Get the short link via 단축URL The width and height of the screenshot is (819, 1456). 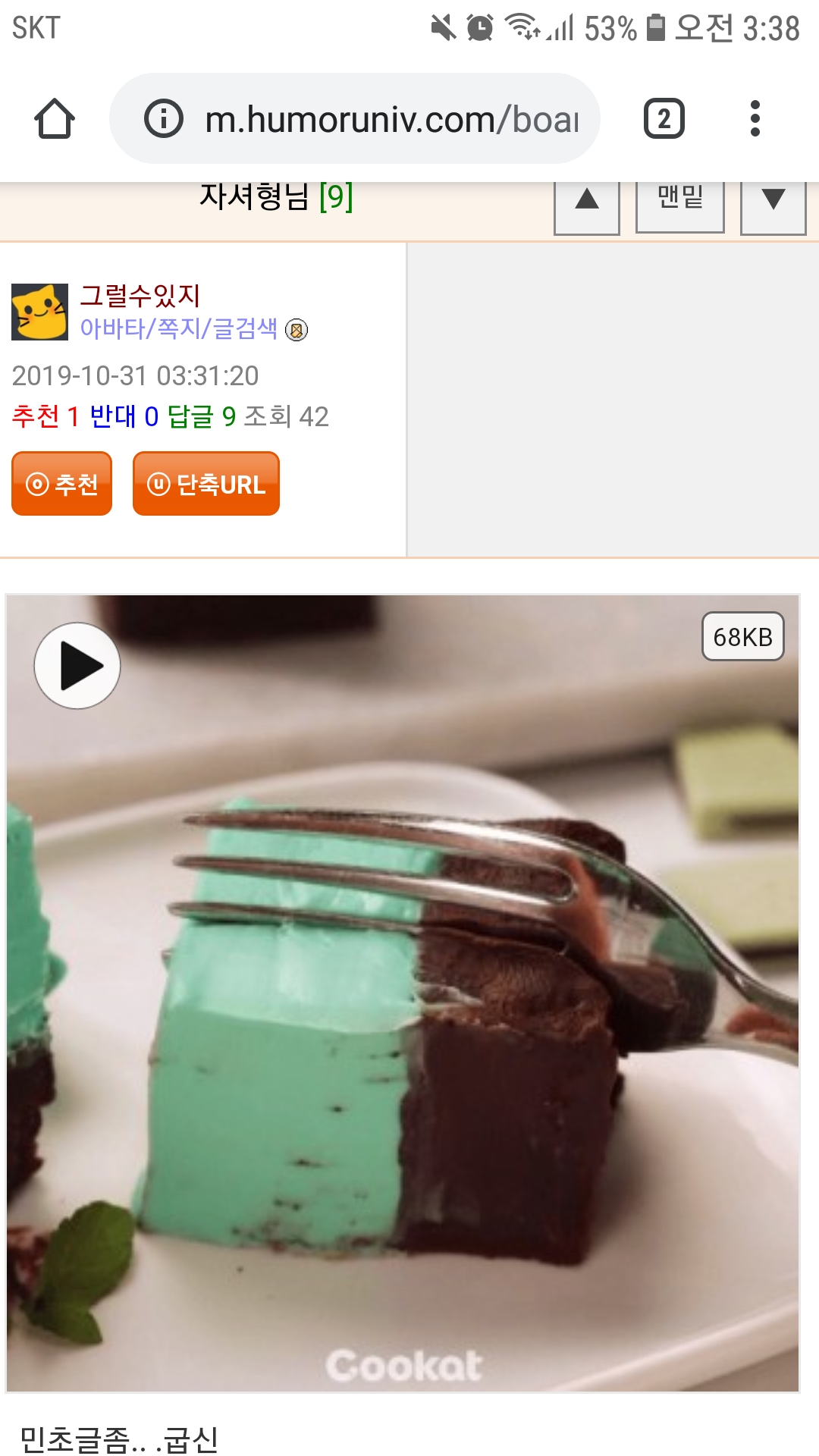tap(206, 484)
